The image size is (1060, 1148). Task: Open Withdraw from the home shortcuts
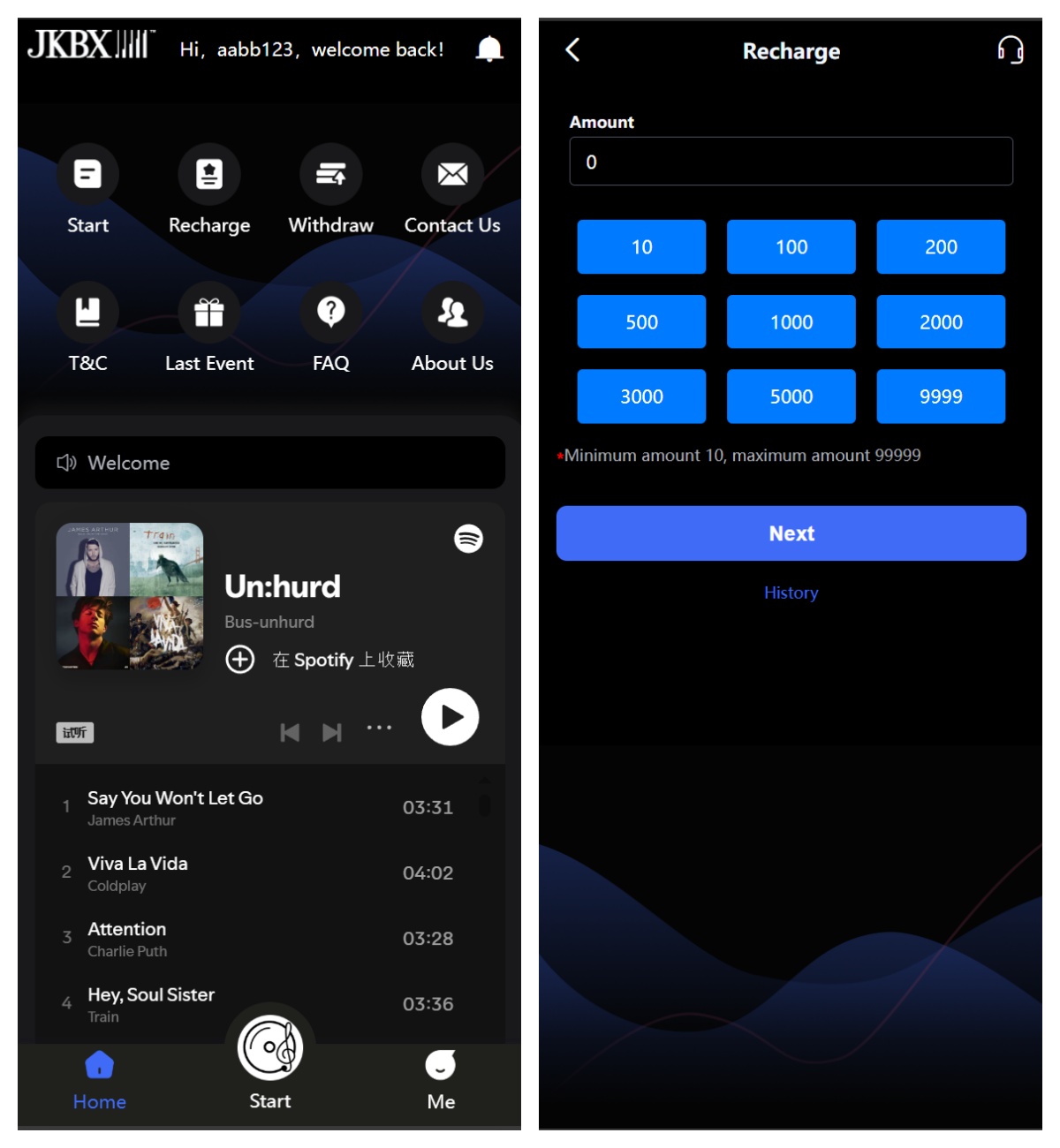point(331,175)
